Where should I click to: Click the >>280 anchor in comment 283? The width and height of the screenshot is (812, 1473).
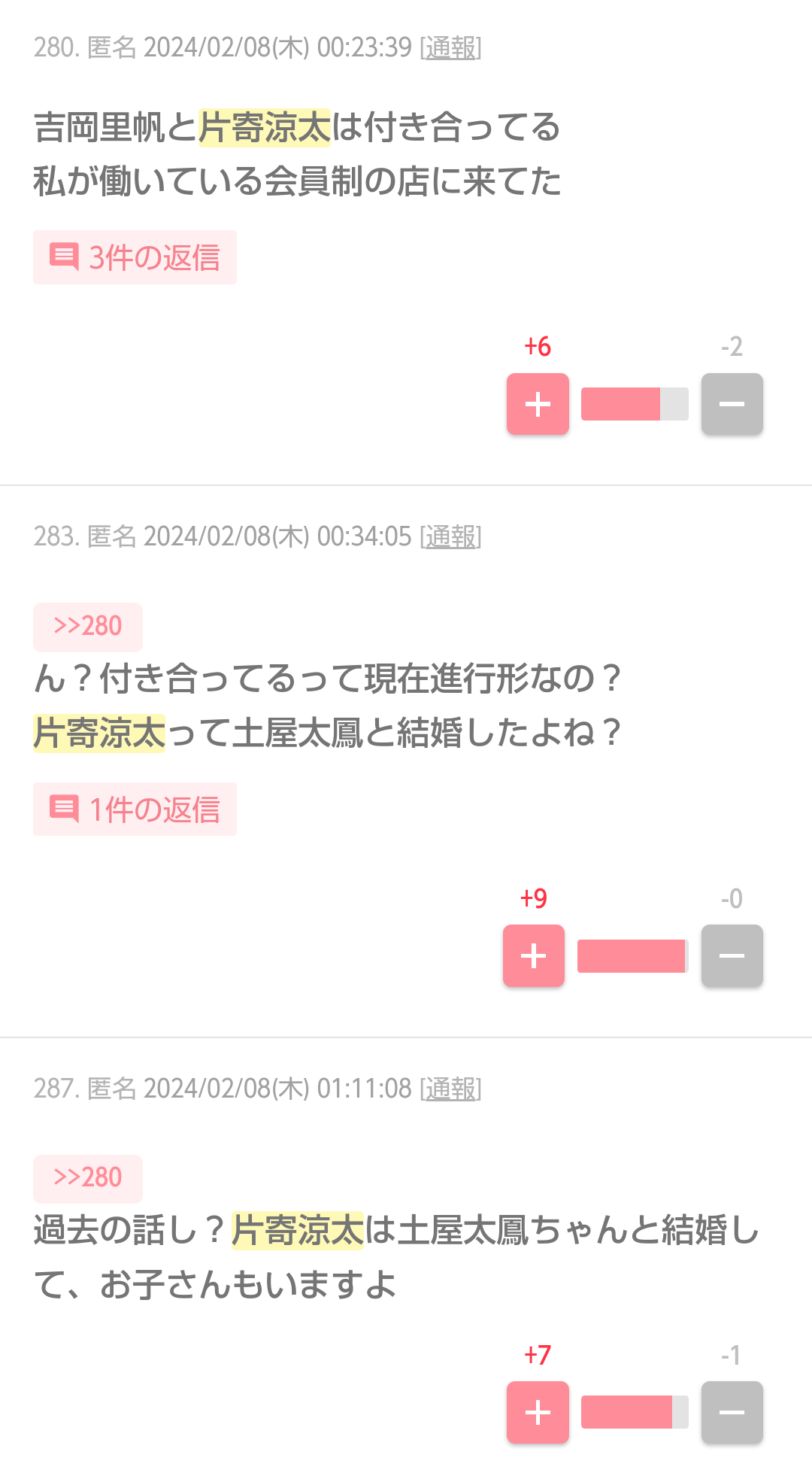click(x=87, y=627)
